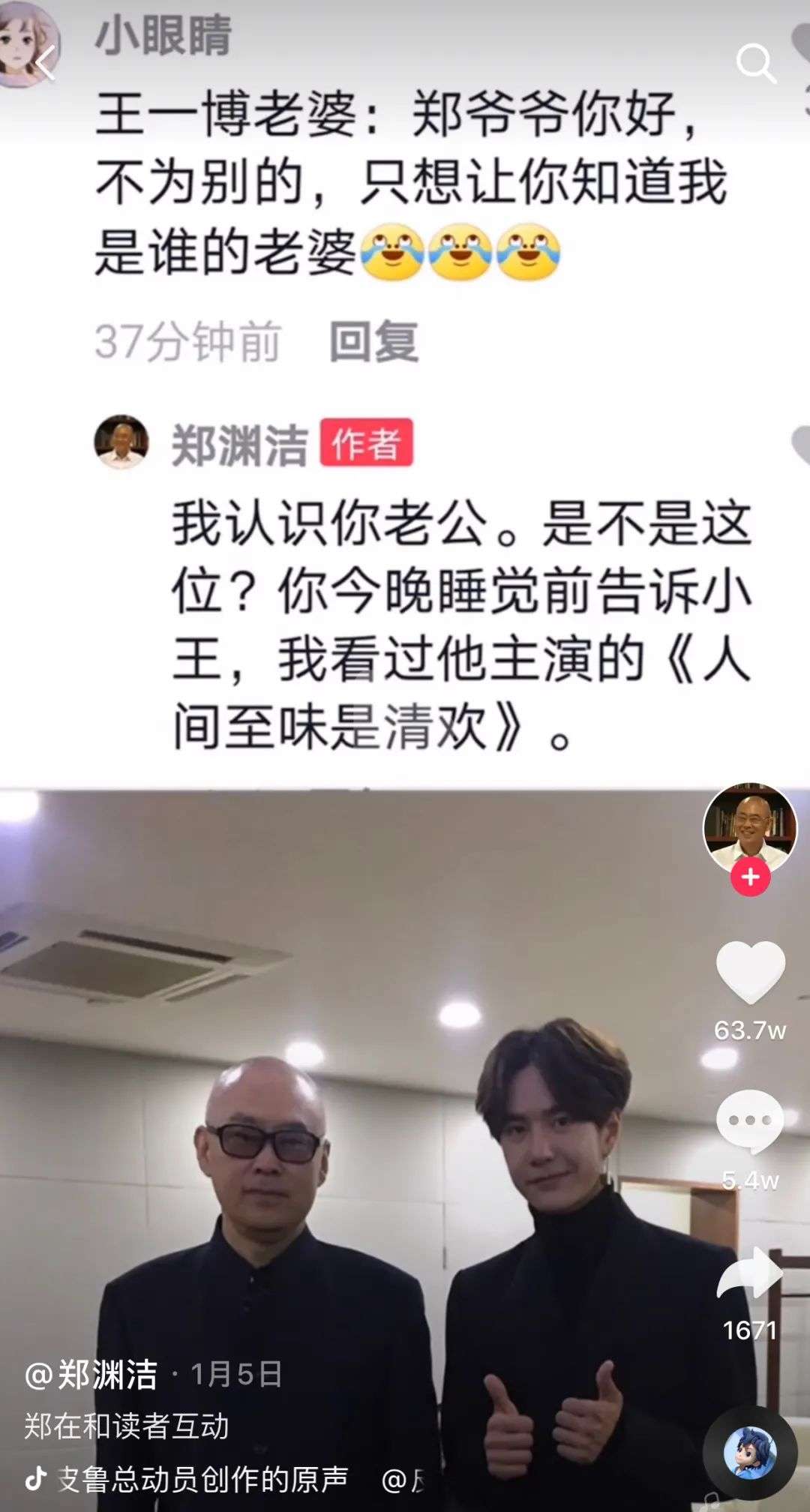Viewport: 810px width, 1512px height.
Task: Tap the original sound track title
Action: (202, 1480)
